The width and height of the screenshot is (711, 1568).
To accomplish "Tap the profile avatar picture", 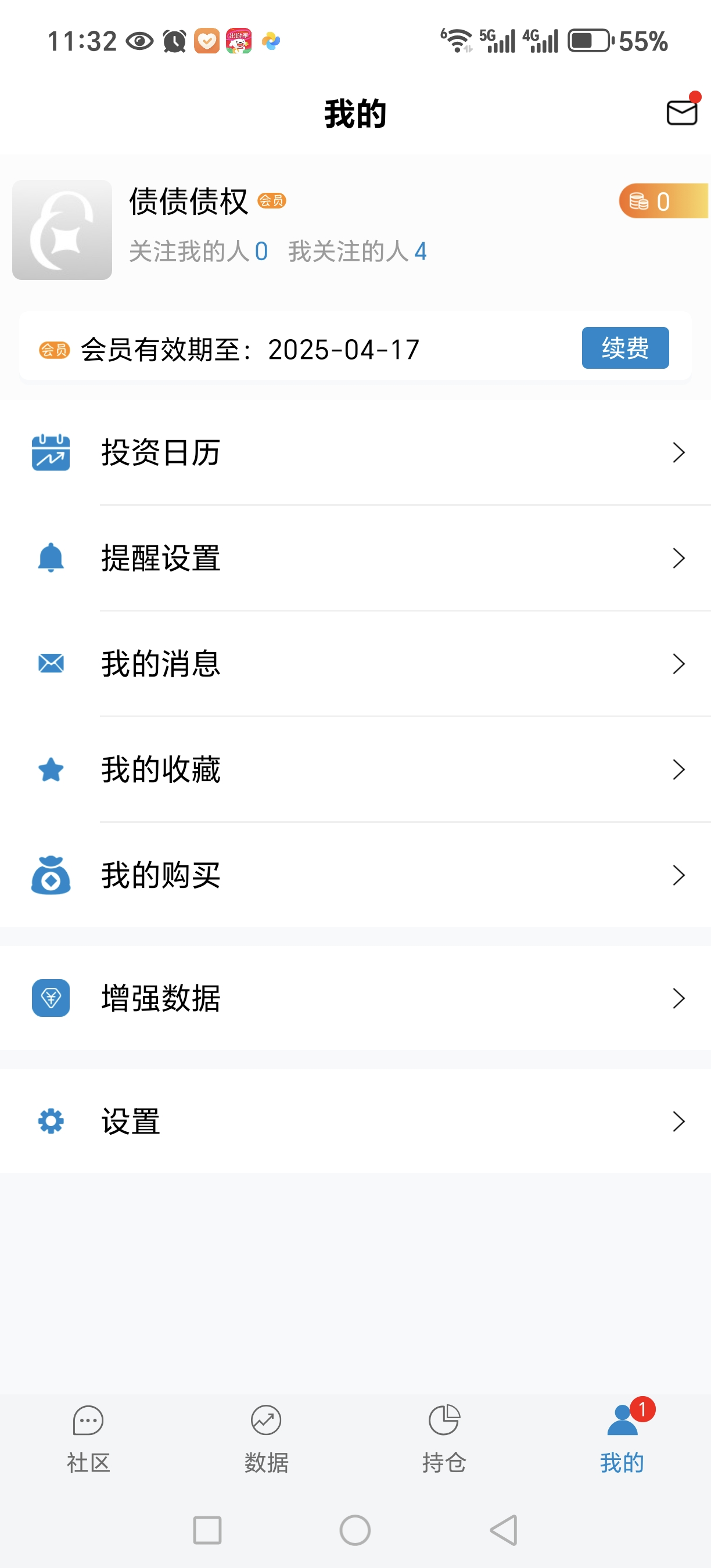I will pyautogui.click(x=62, y=229).
